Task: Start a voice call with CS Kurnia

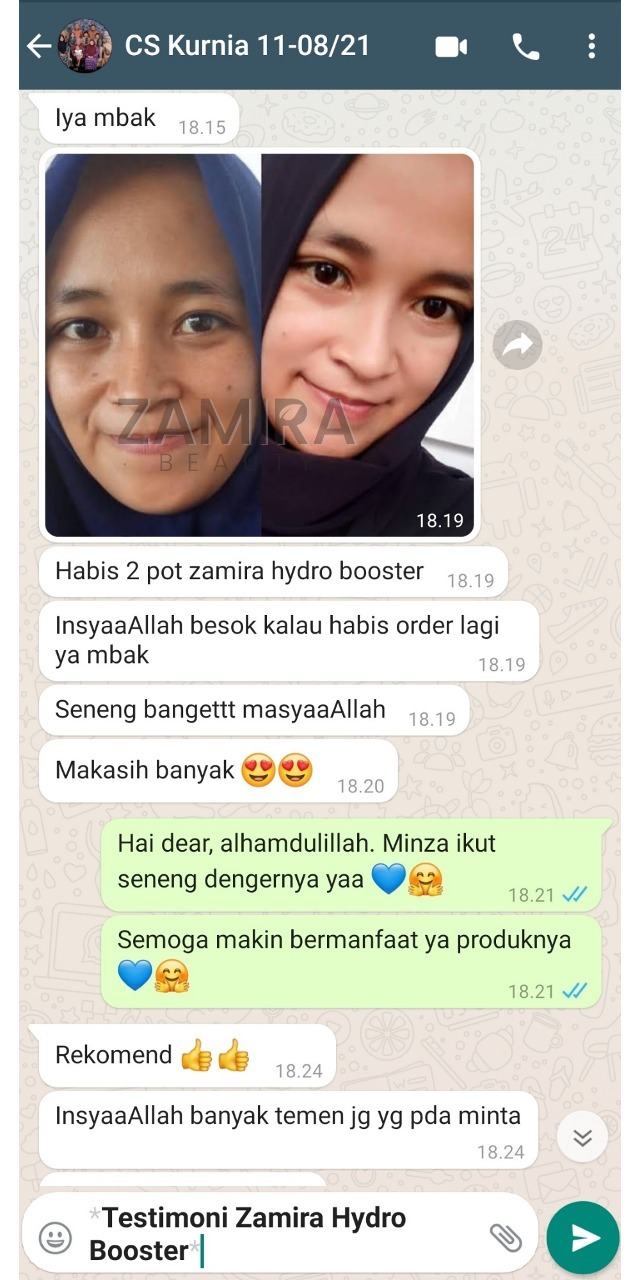Action: (525, 46)
